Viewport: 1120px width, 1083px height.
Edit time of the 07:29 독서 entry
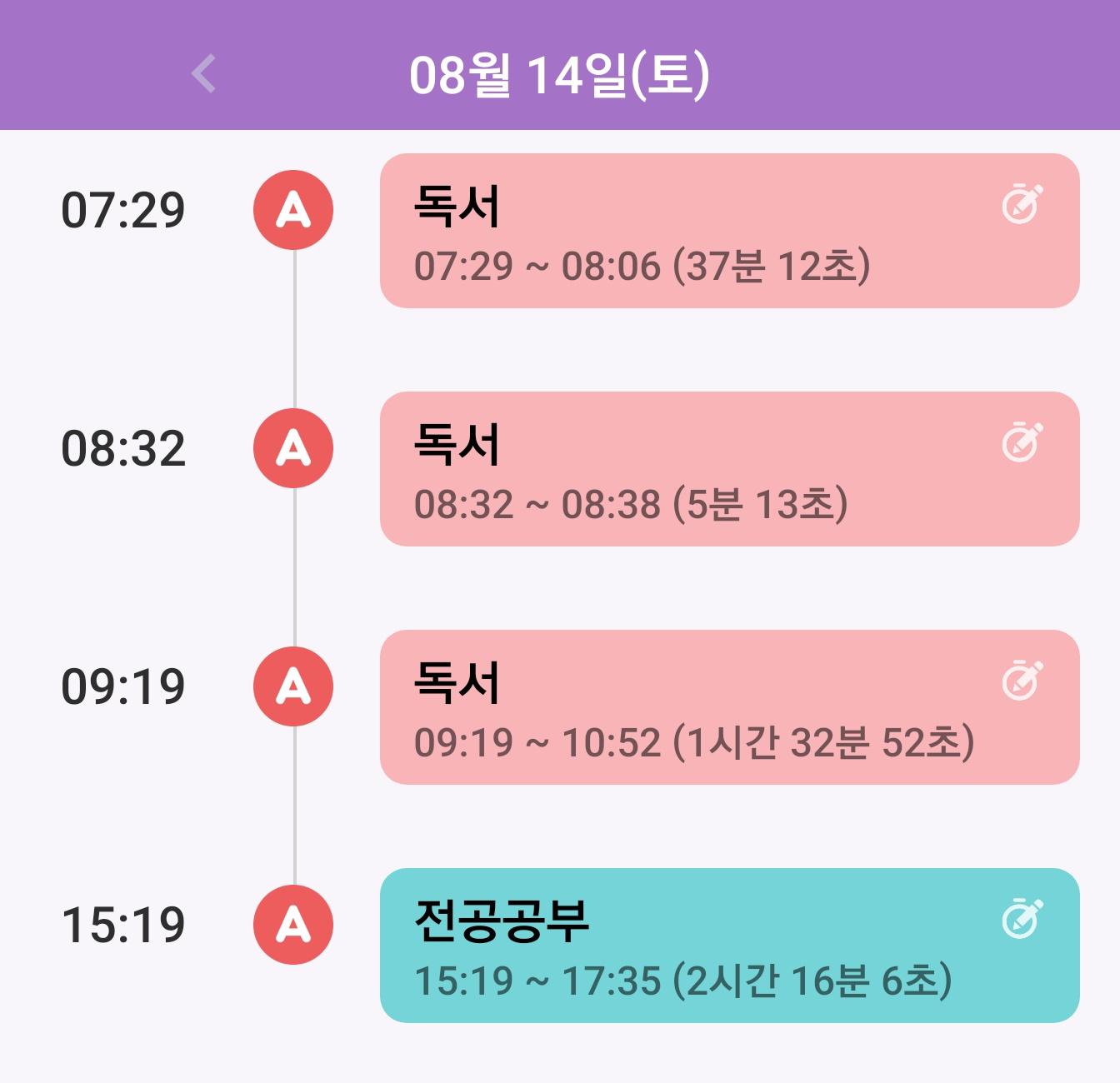pos(1022,203)
